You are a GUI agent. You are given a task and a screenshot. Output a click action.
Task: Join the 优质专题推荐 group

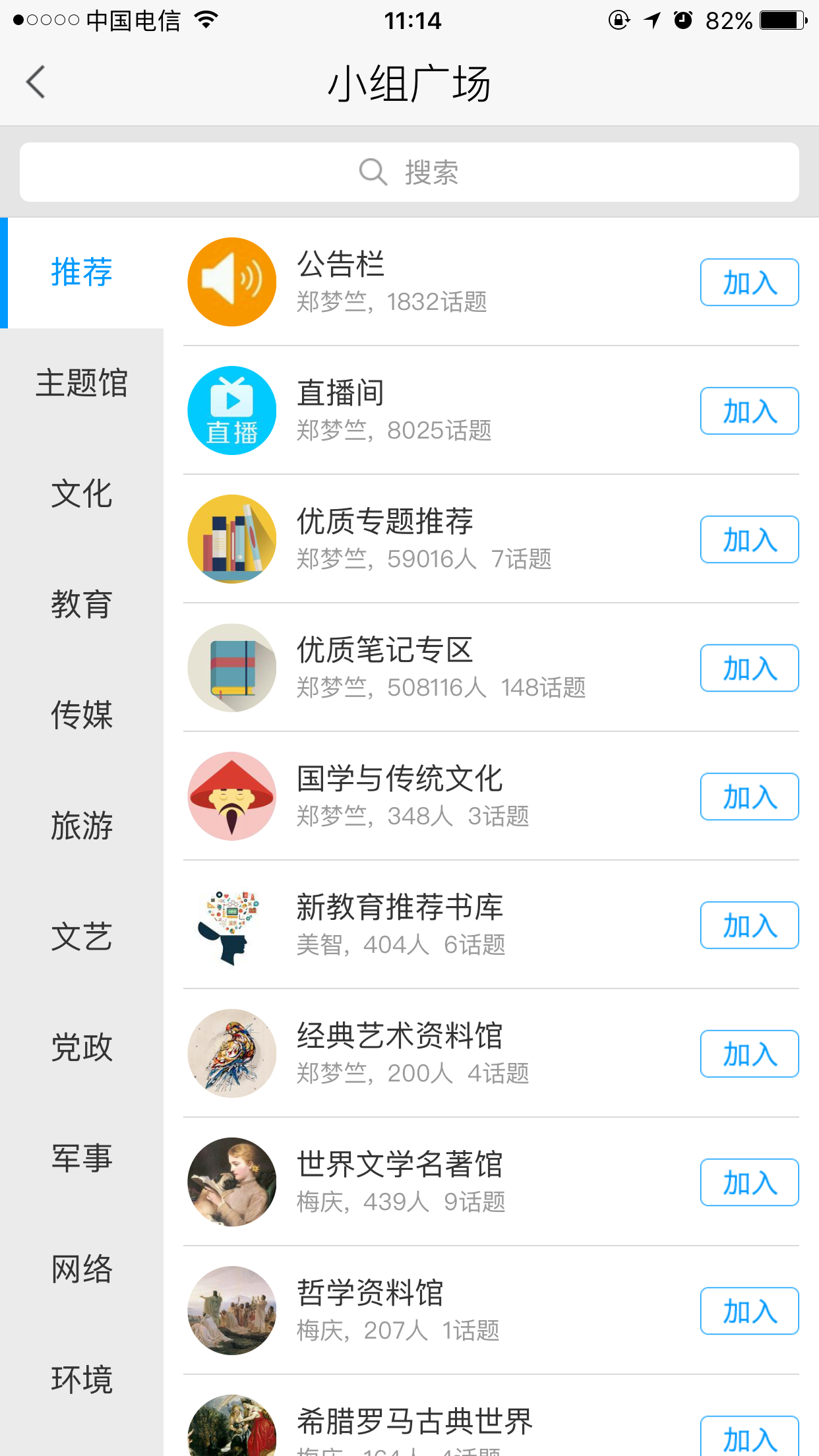[x=749, y=540]
